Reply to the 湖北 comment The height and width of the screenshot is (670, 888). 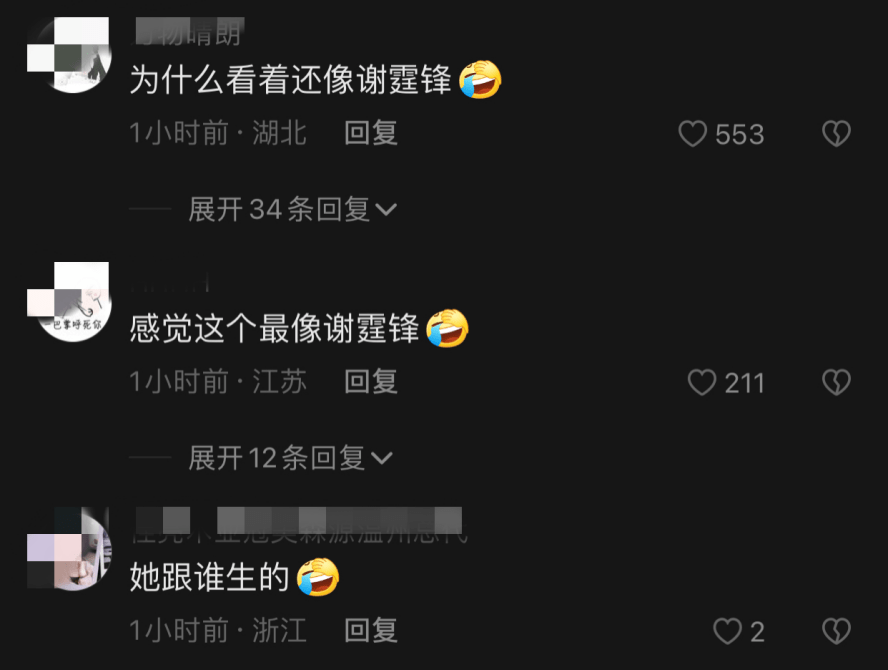point(371,133)
